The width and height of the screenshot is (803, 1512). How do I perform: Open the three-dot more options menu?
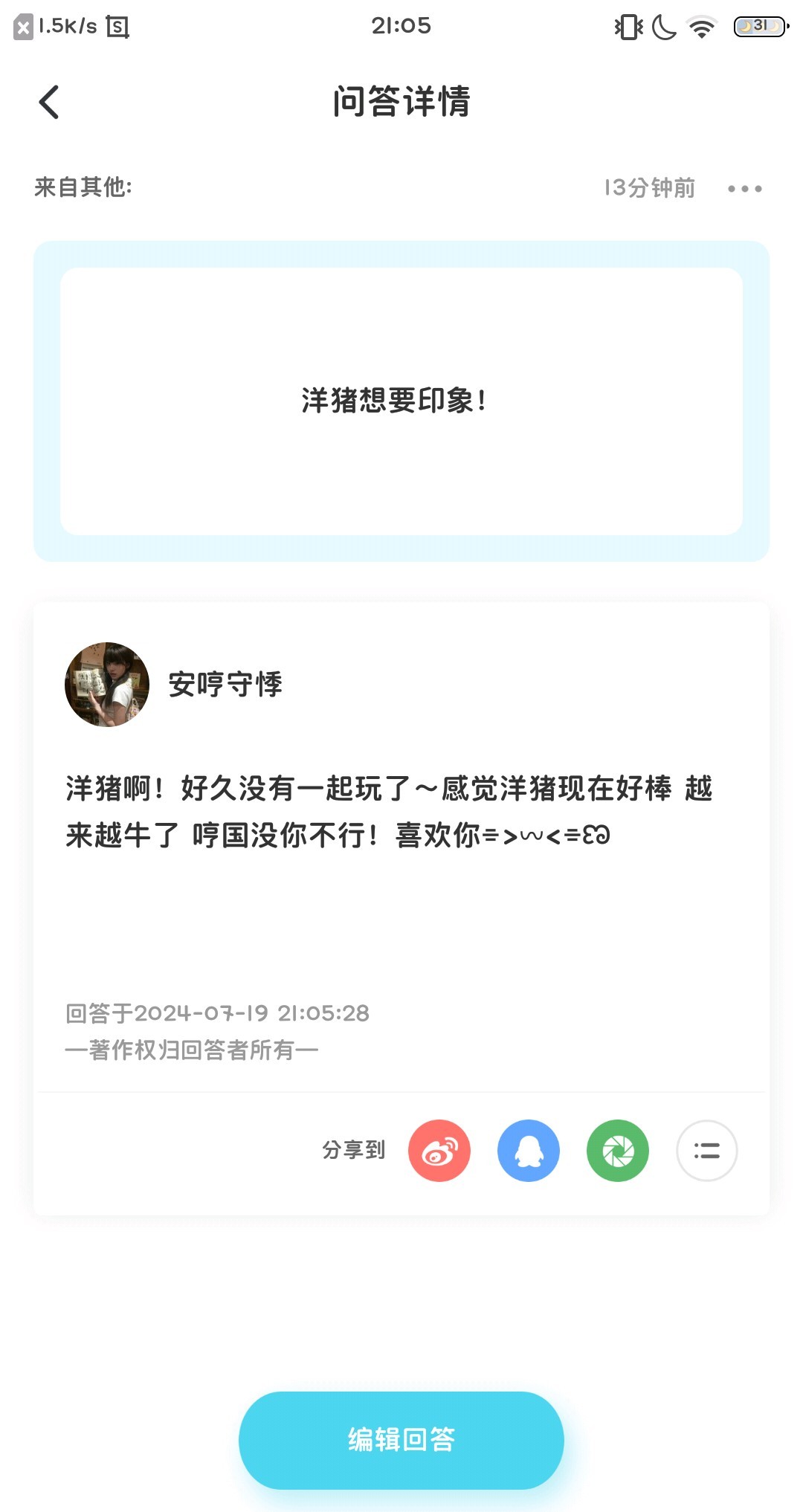click(744, 189)
